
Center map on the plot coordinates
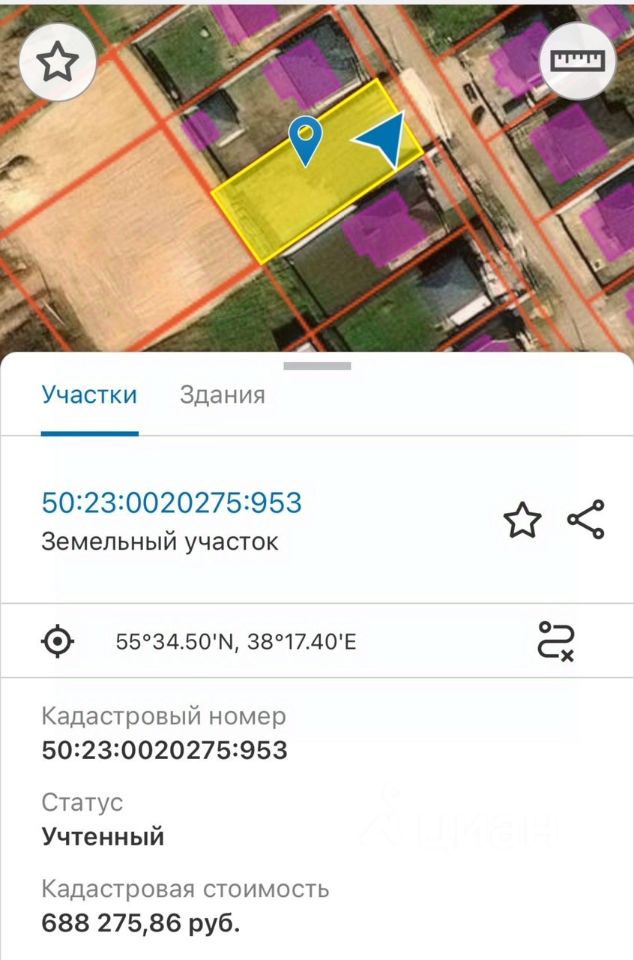58,641
